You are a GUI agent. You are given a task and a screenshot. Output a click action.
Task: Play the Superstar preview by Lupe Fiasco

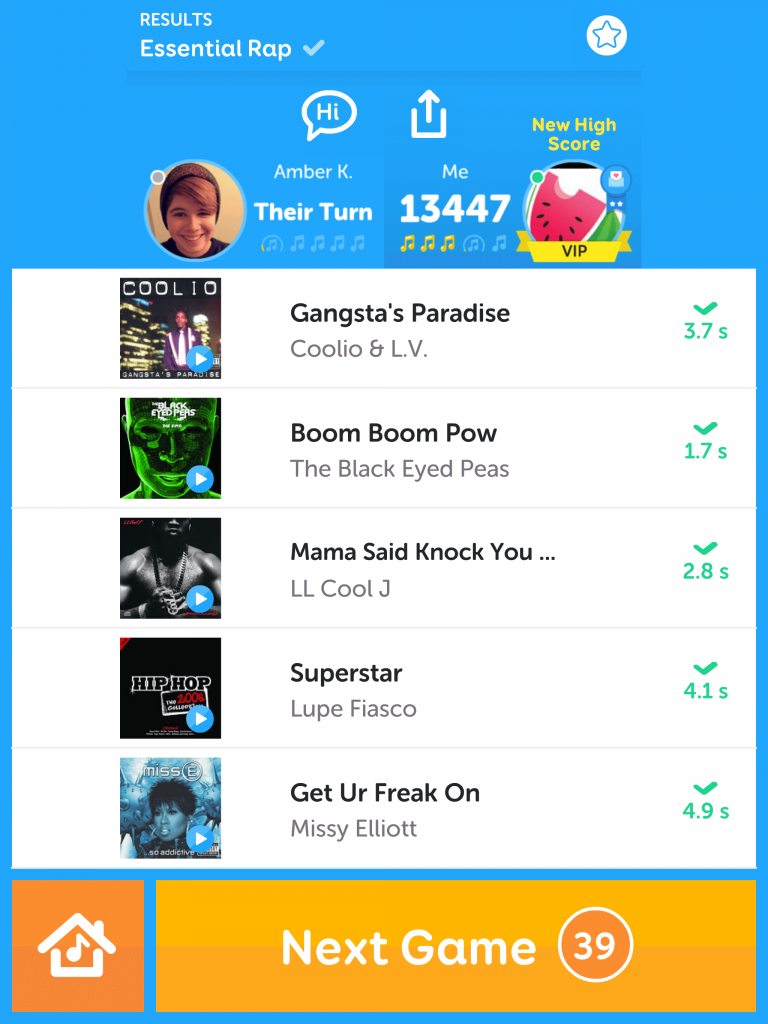200,719
